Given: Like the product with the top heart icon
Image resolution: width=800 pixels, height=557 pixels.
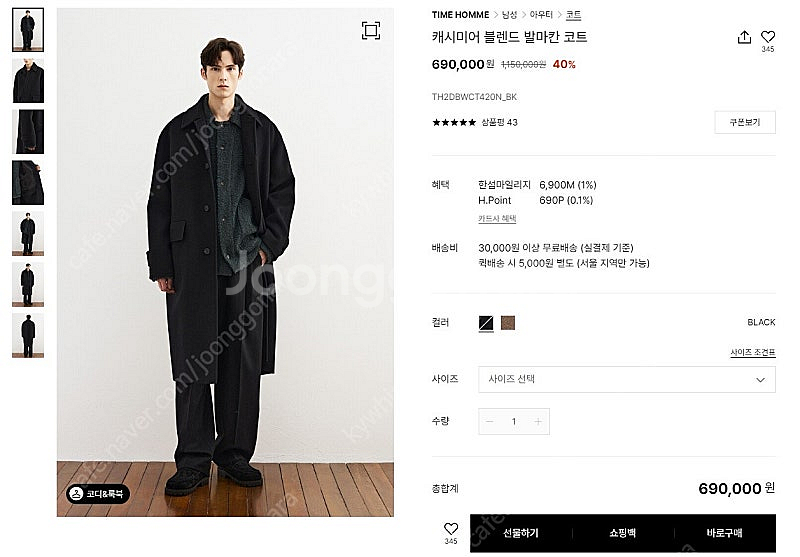Looking at the screenshot, I should (768, 37).
